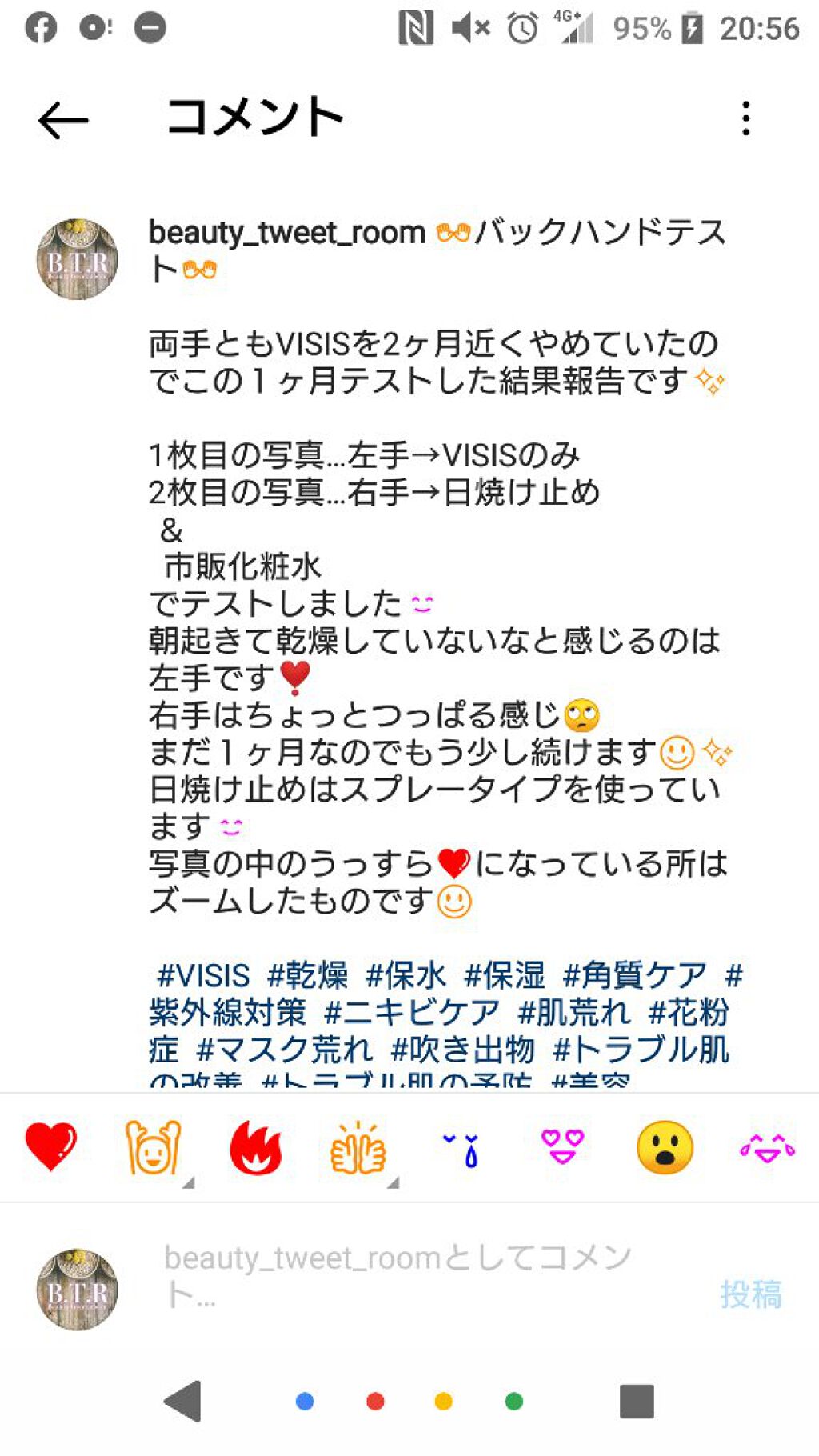The height and width of the screenshot is (1456, 819).
Task: Open the #VISIS hashtag
Action: point(203,976)
